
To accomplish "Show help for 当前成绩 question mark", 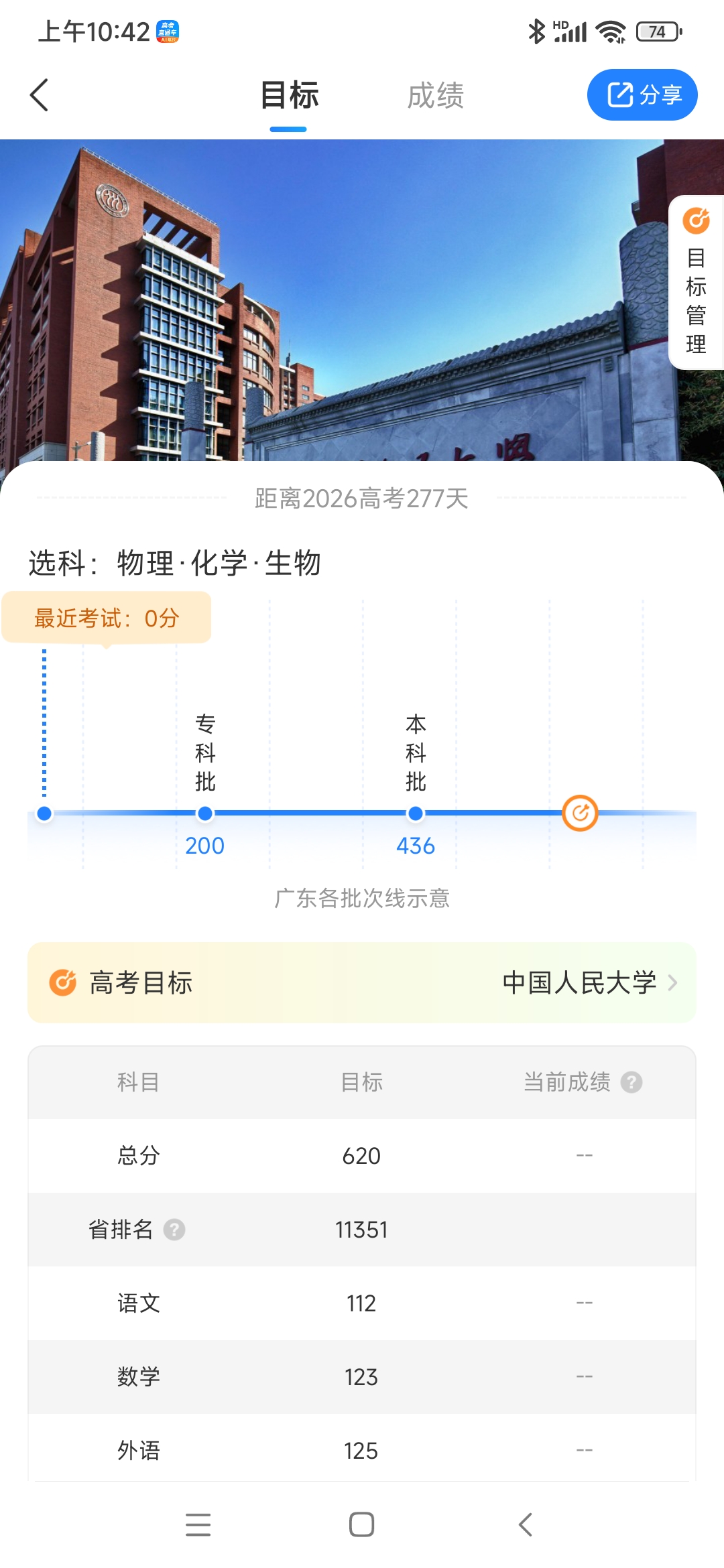I will click(x=631, y=1082).
